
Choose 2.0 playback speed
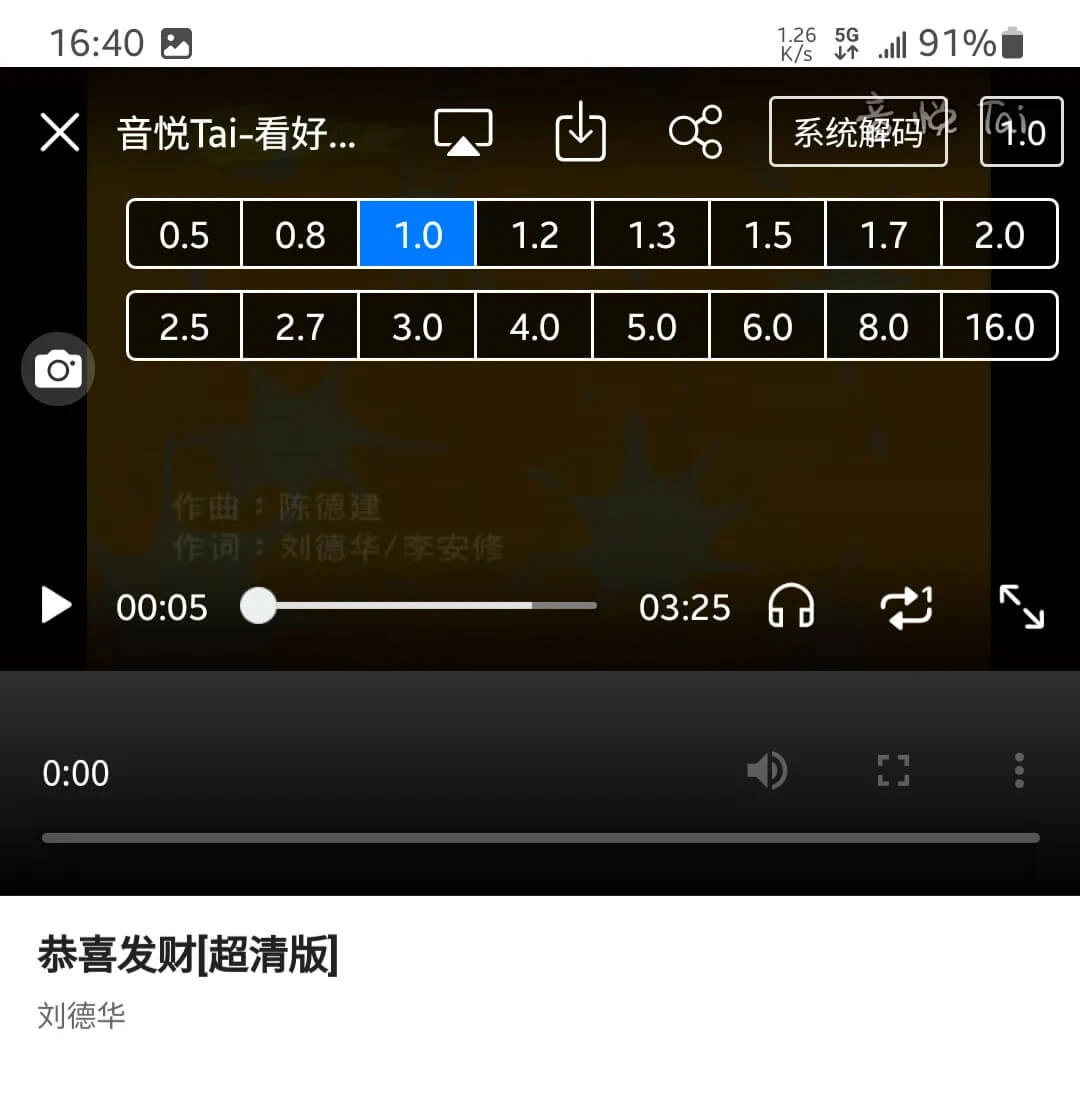[x=999, y=235]
